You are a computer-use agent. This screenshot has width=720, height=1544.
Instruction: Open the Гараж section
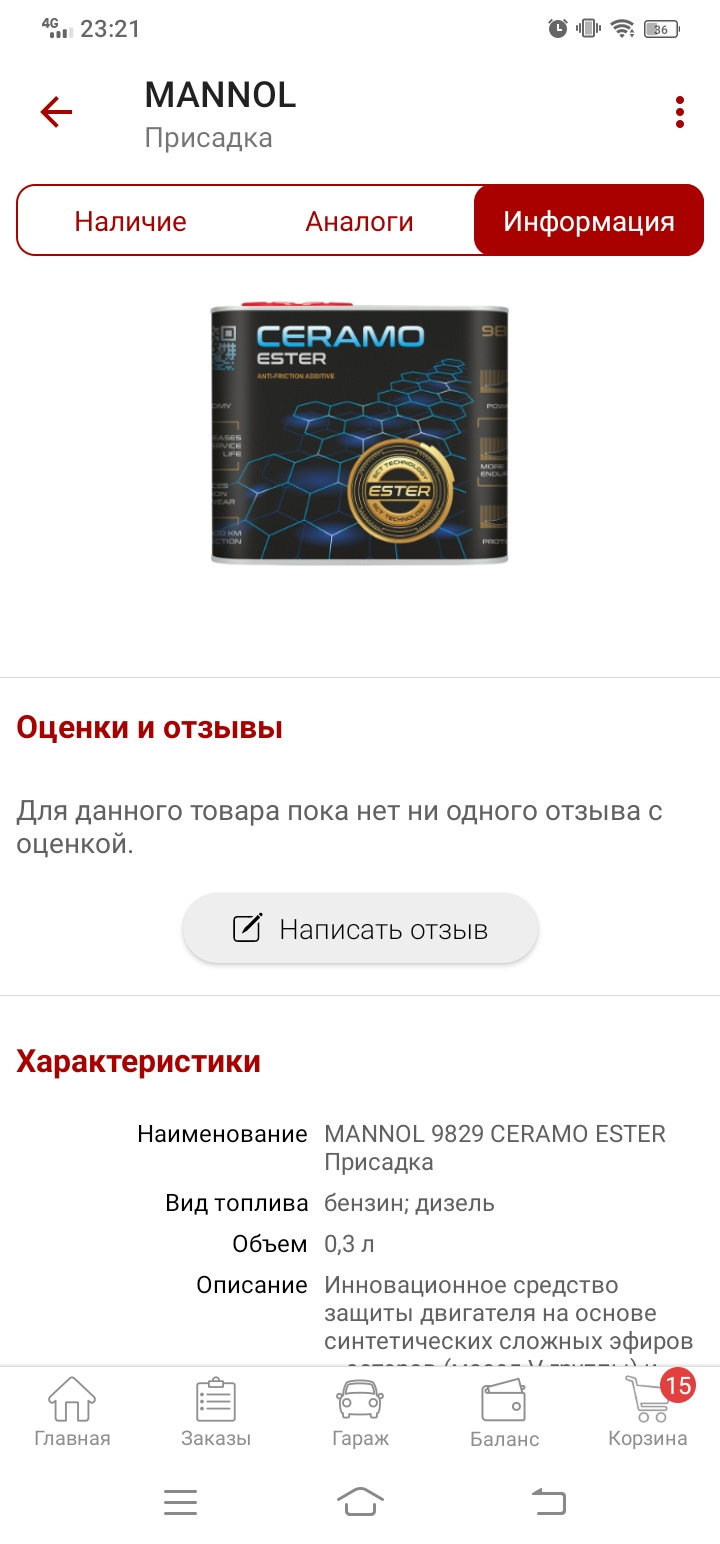click(x=360, y=1412)
